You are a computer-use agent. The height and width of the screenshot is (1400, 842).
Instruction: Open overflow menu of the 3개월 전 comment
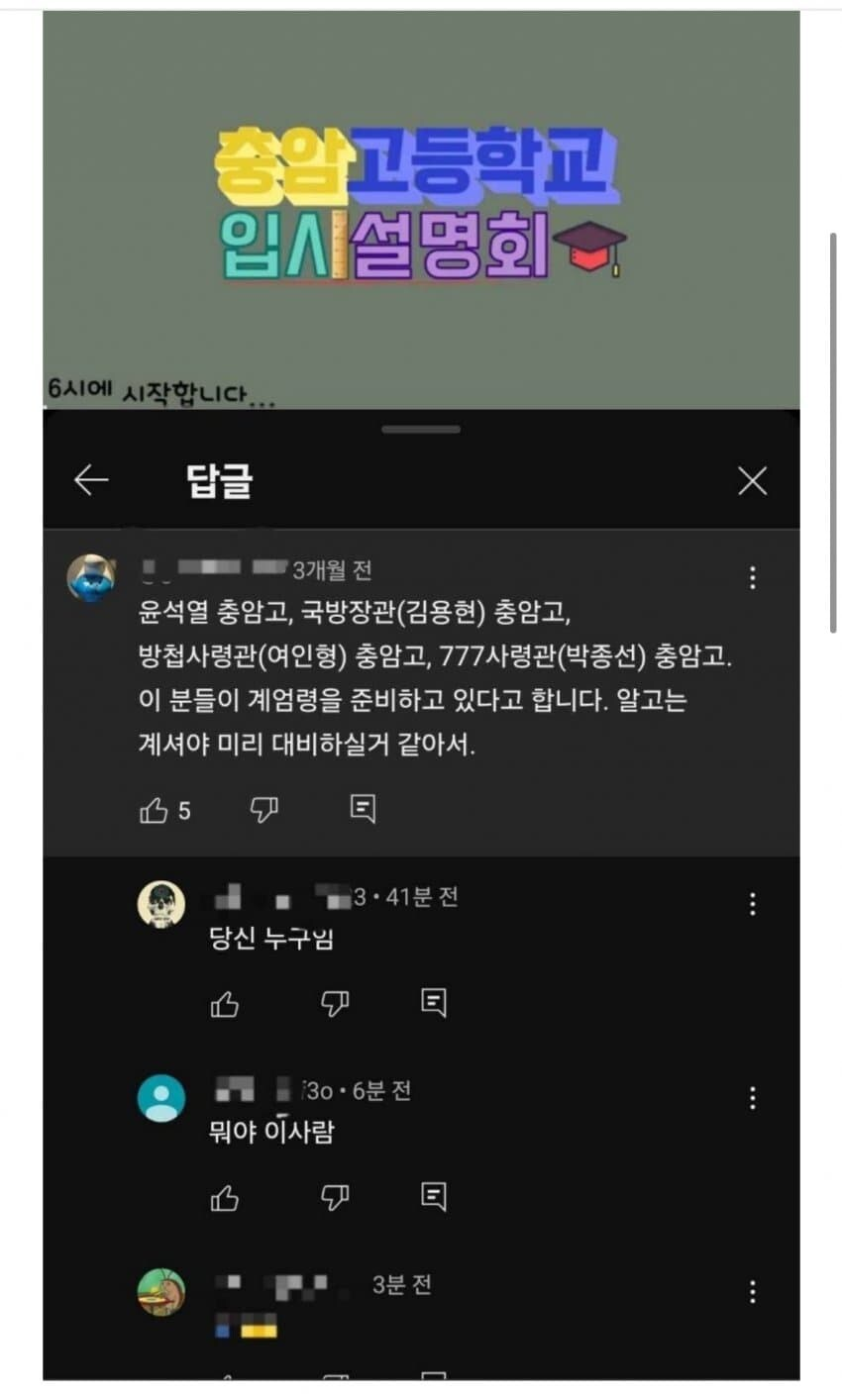pos(753,577)
